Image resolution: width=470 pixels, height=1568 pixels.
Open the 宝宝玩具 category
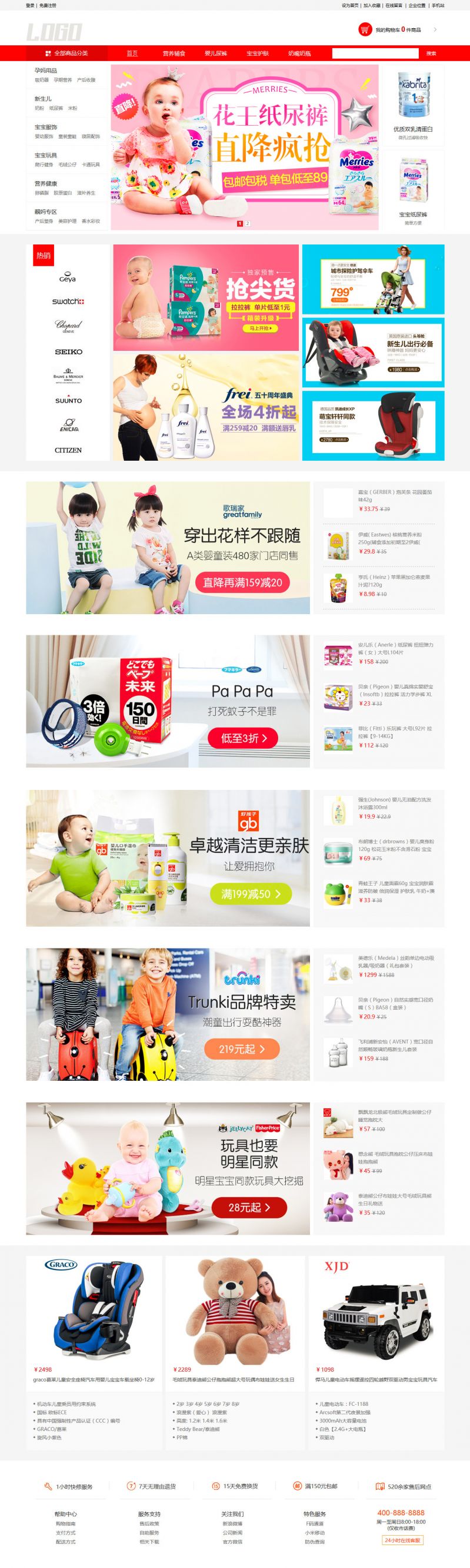click(x=46, y=156)
